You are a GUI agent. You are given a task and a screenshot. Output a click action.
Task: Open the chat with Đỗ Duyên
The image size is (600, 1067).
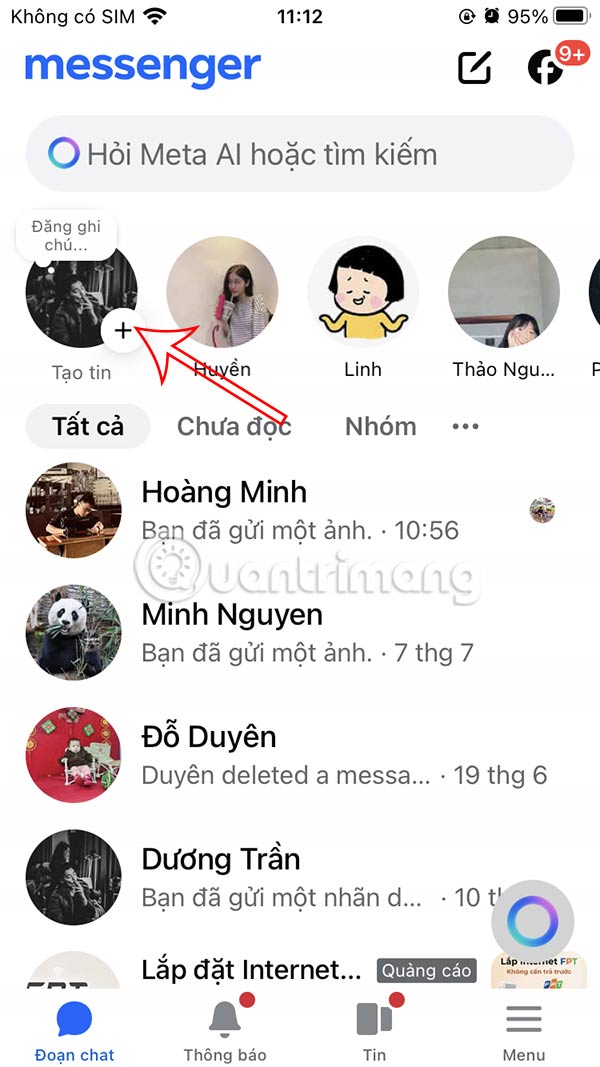click(x=300, y=755)
